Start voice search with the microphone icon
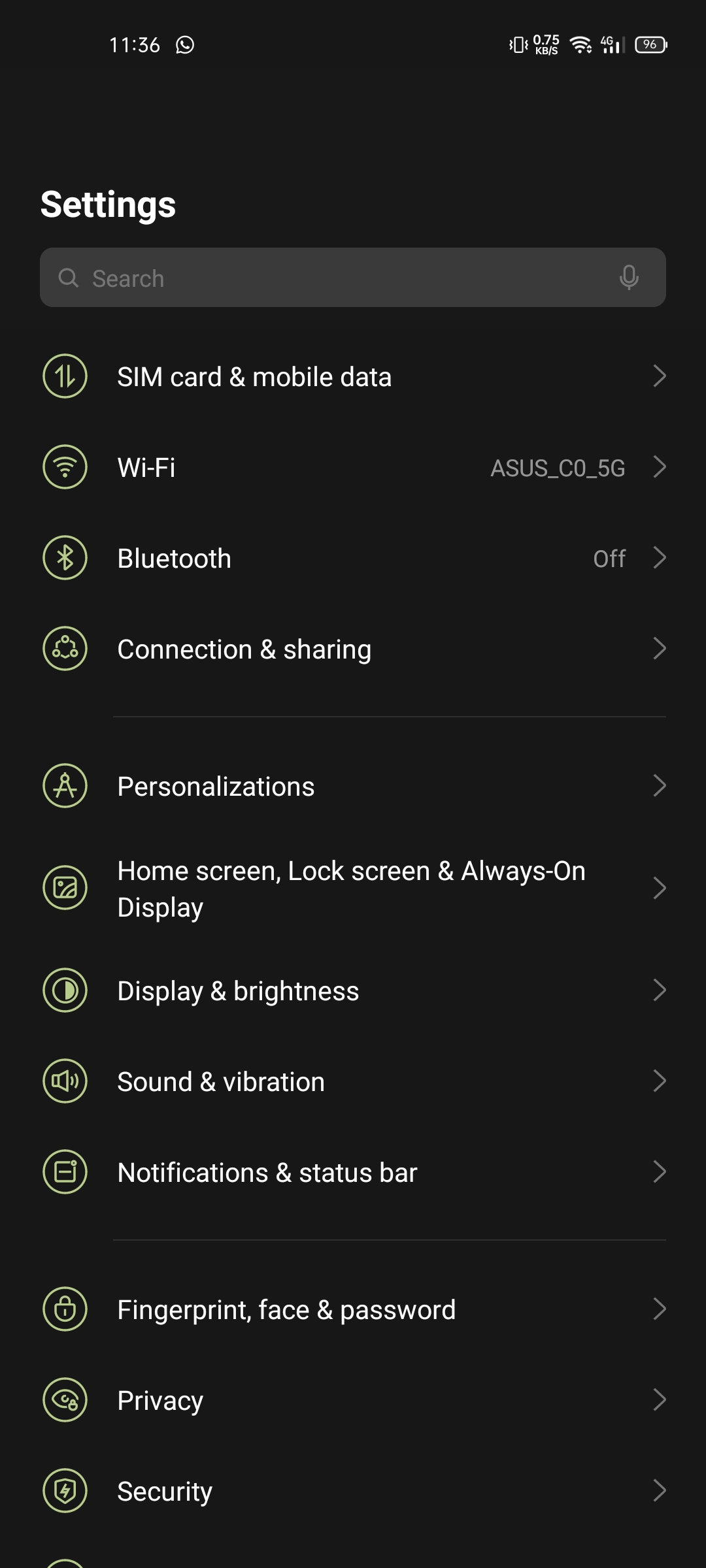 [x=629, y=278]
